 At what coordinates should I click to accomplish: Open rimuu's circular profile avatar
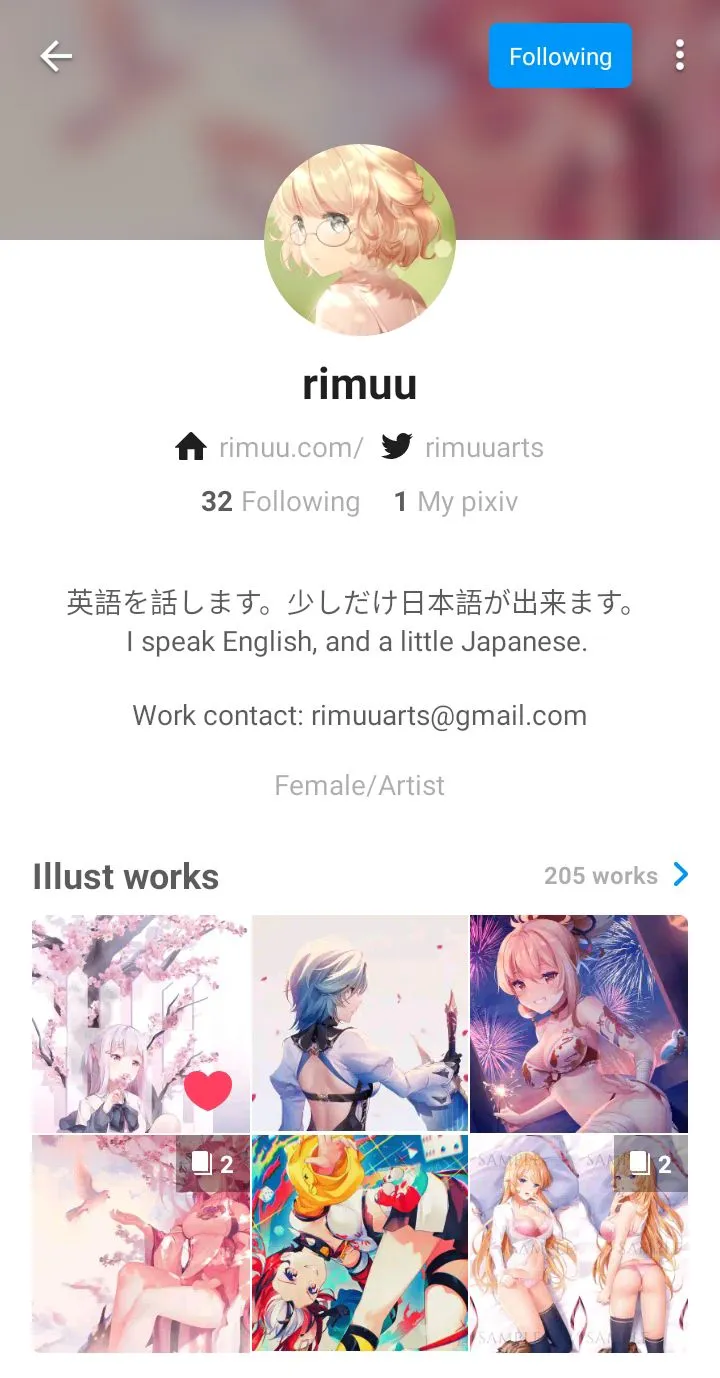point(360,240)
